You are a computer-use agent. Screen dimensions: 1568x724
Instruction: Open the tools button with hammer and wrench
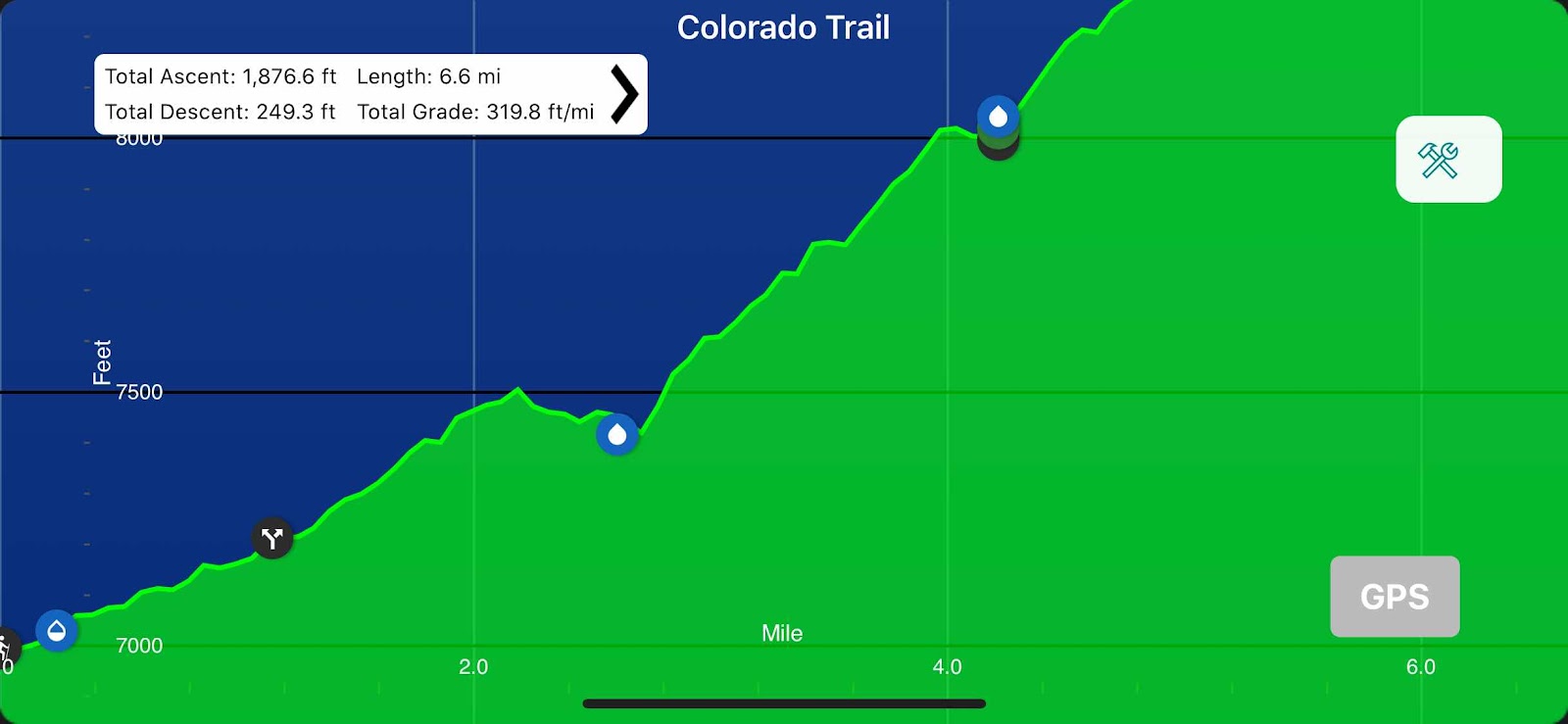(x=1447, y=160)
